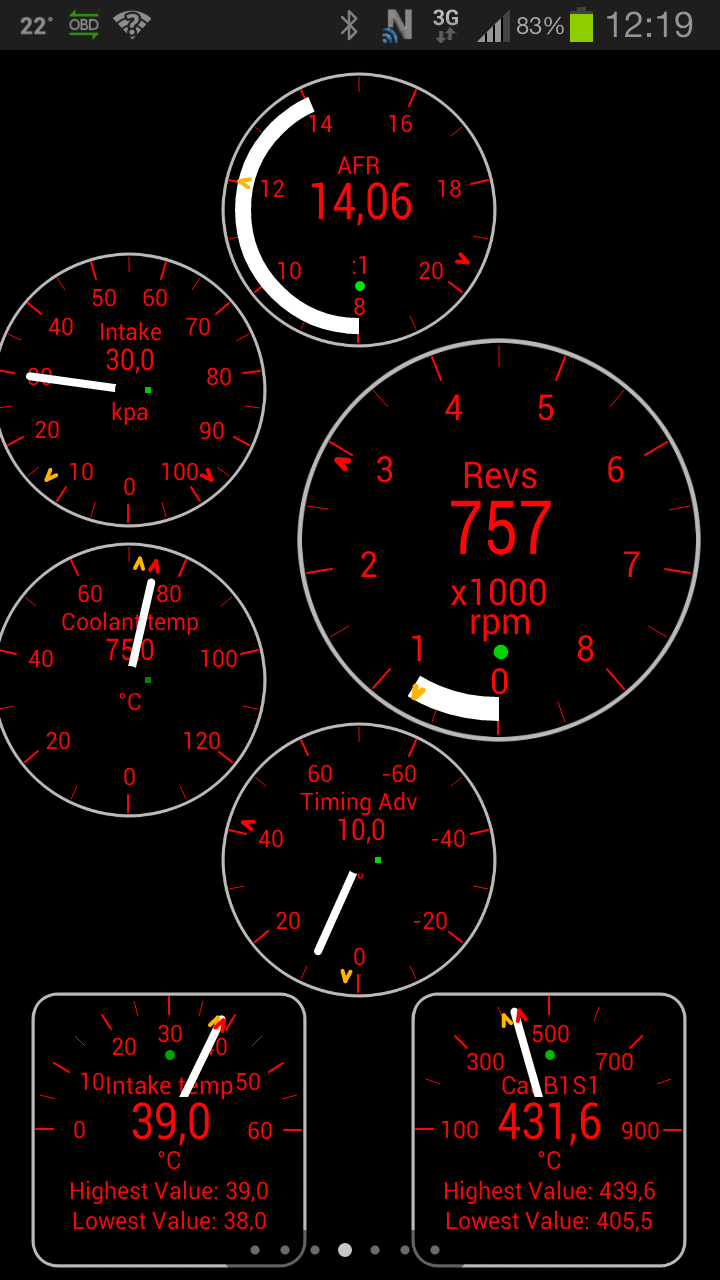This screenshot has height=1280, width=720.
Task: Jump to the last dashboard page dot
Action: tap(435, 1249)
